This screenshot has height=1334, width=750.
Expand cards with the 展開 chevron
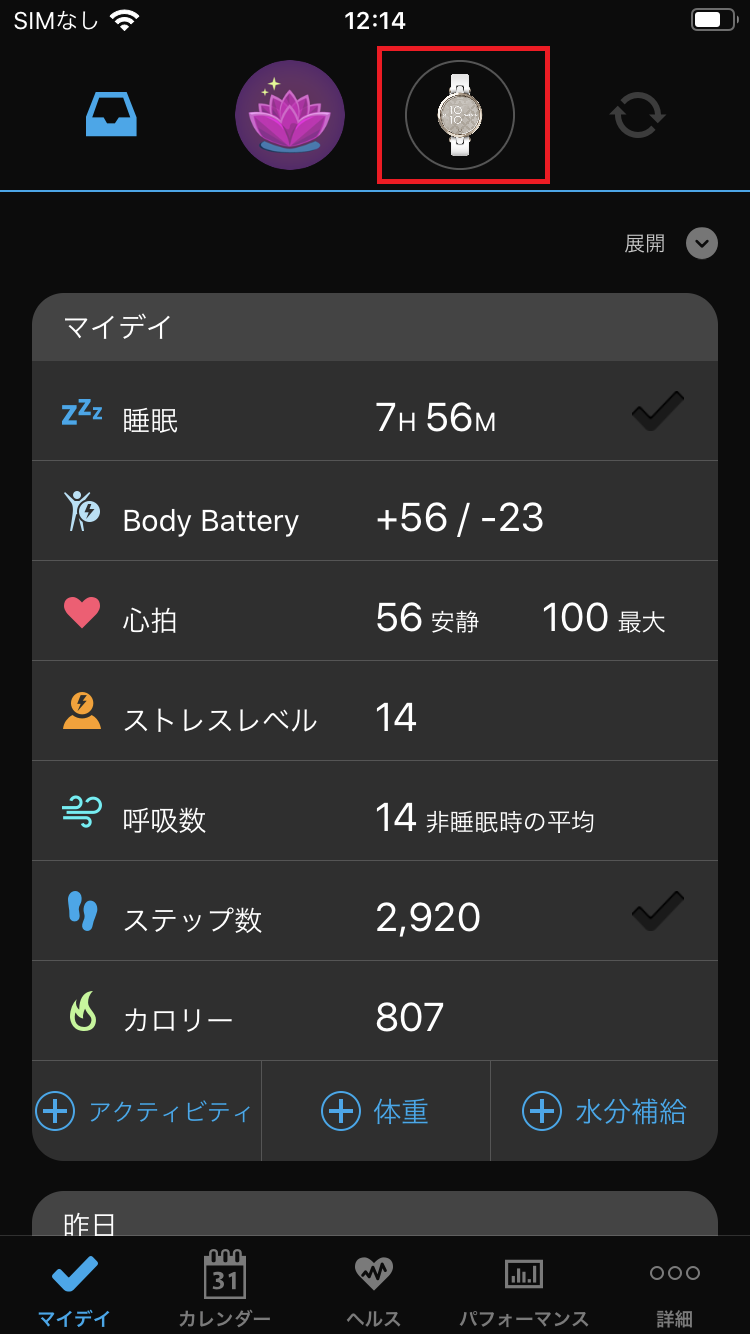click(x=701, y=243)
